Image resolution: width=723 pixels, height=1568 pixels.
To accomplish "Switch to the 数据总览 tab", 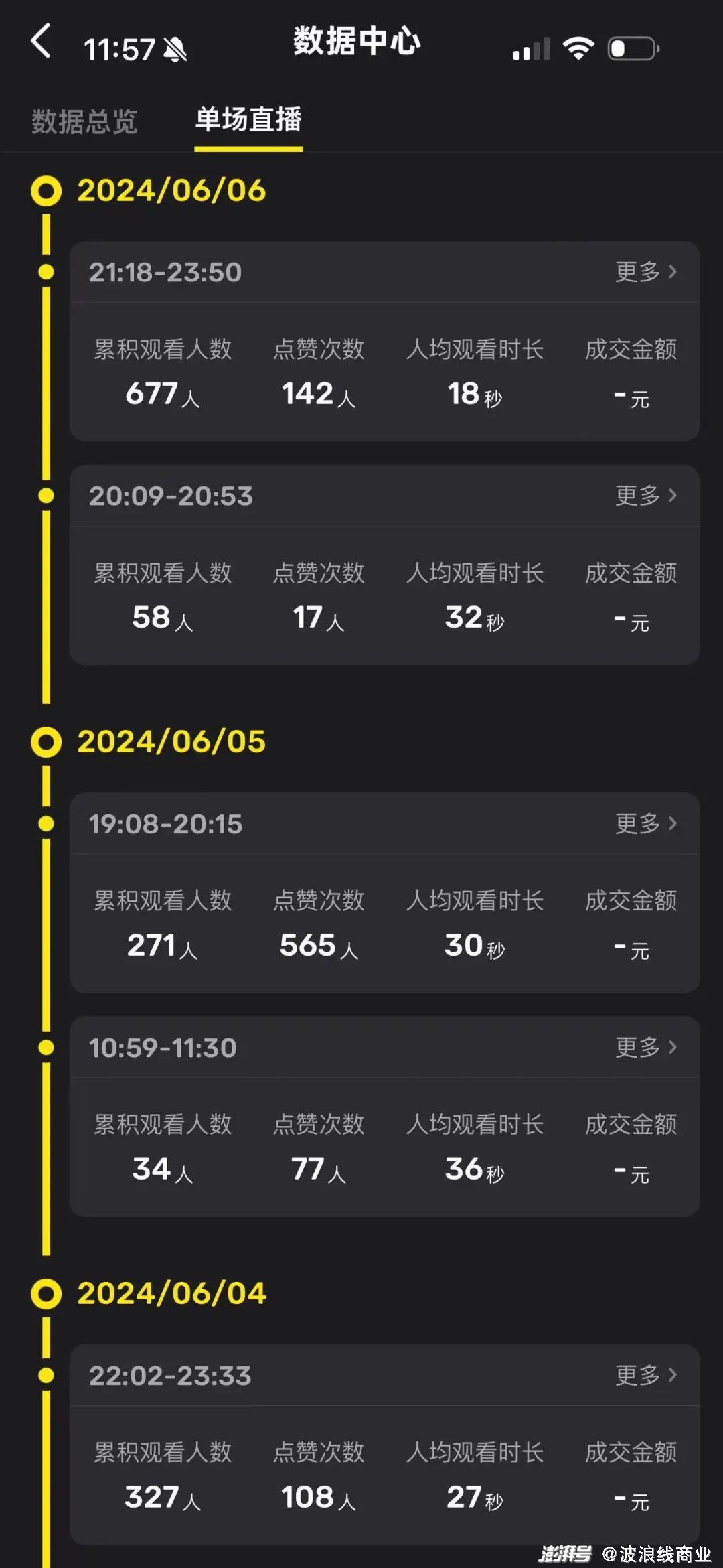I will [x=84, y=122].
